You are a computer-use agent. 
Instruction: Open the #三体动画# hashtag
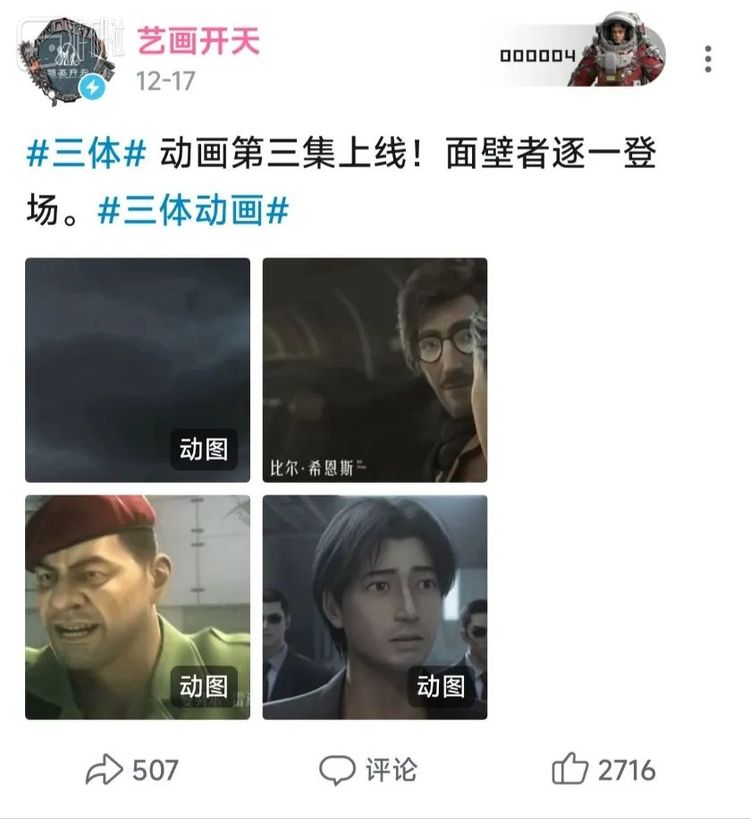pos(193,211)
